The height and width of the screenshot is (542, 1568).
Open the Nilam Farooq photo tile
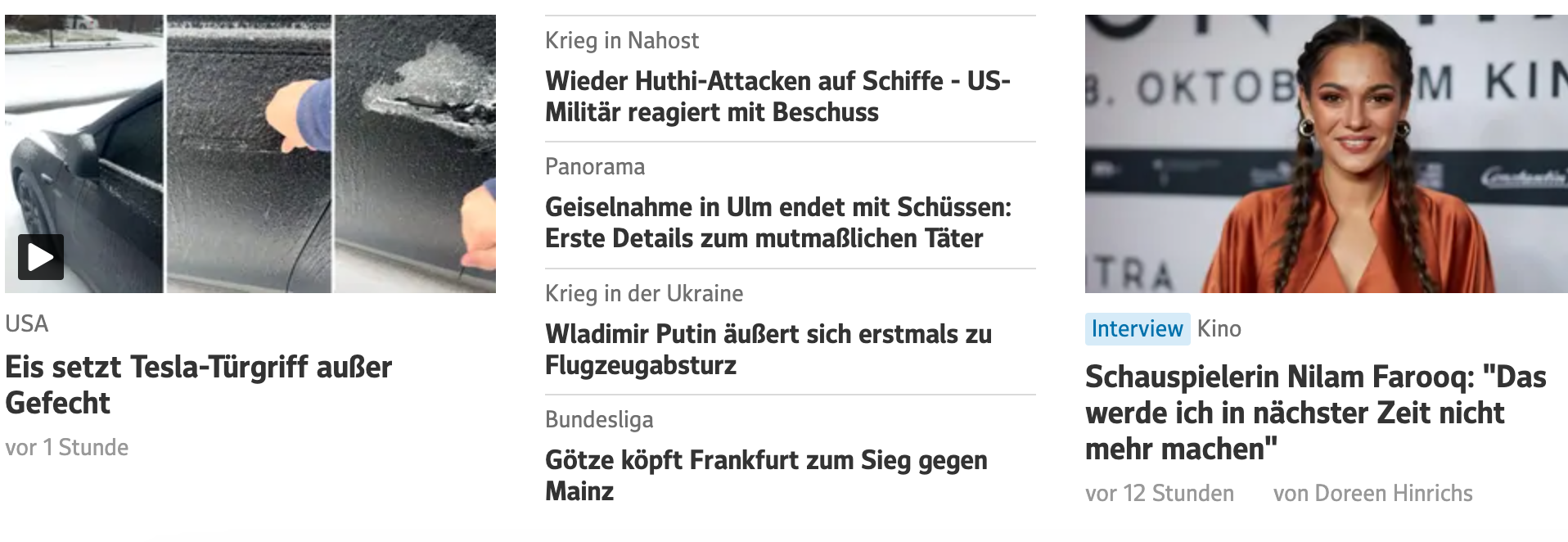1326,154
